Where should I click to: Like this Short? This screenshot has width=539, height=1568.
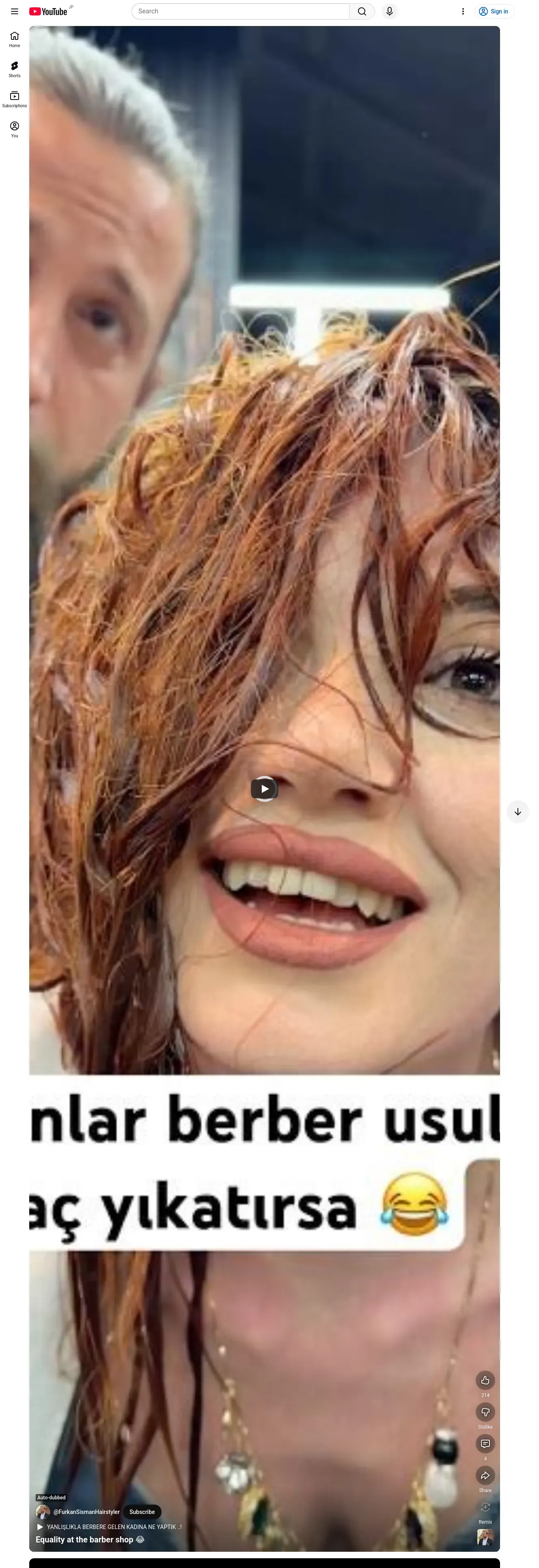point(485,1380)
